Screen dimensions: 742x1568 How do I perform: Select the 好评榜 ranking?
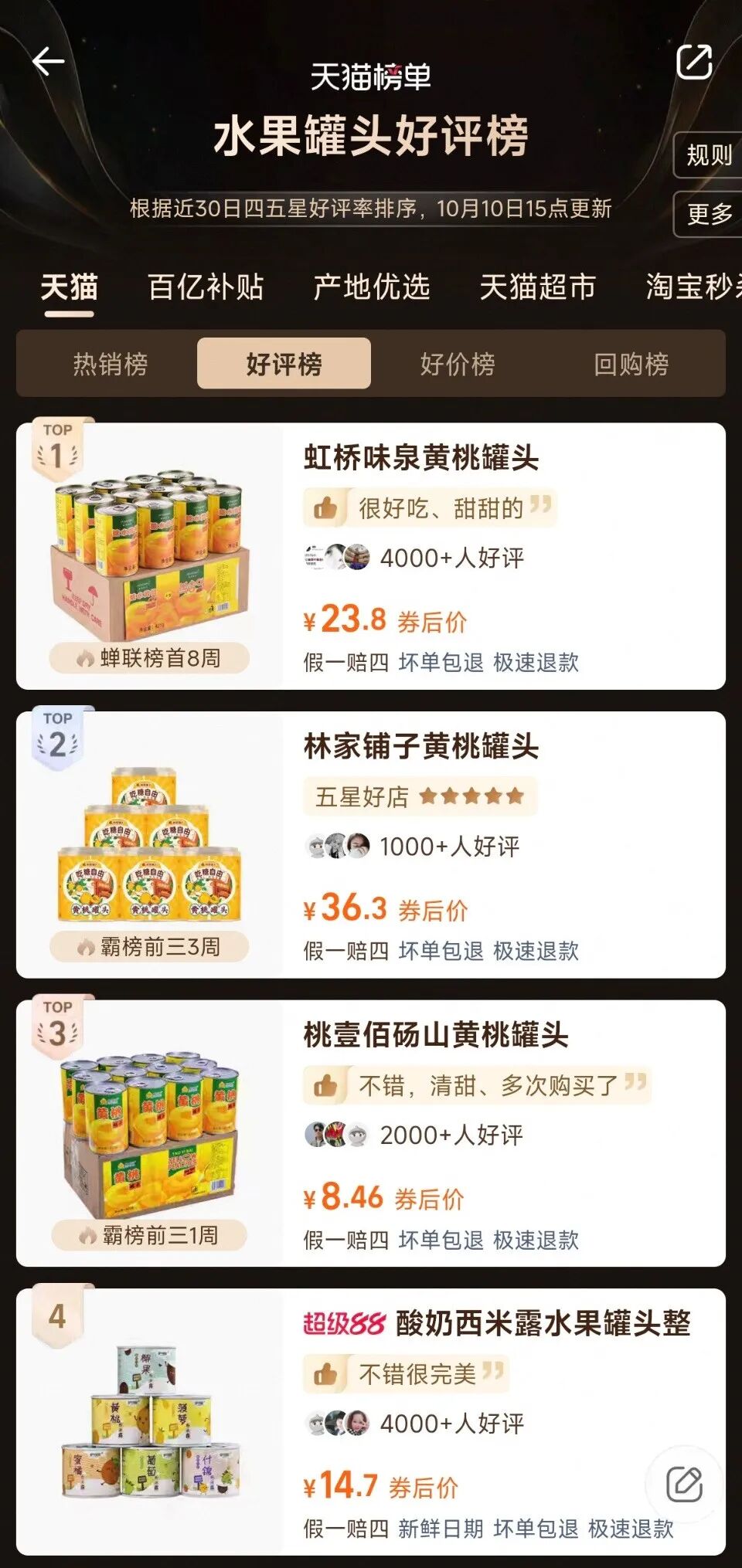(x=284, y=364)
